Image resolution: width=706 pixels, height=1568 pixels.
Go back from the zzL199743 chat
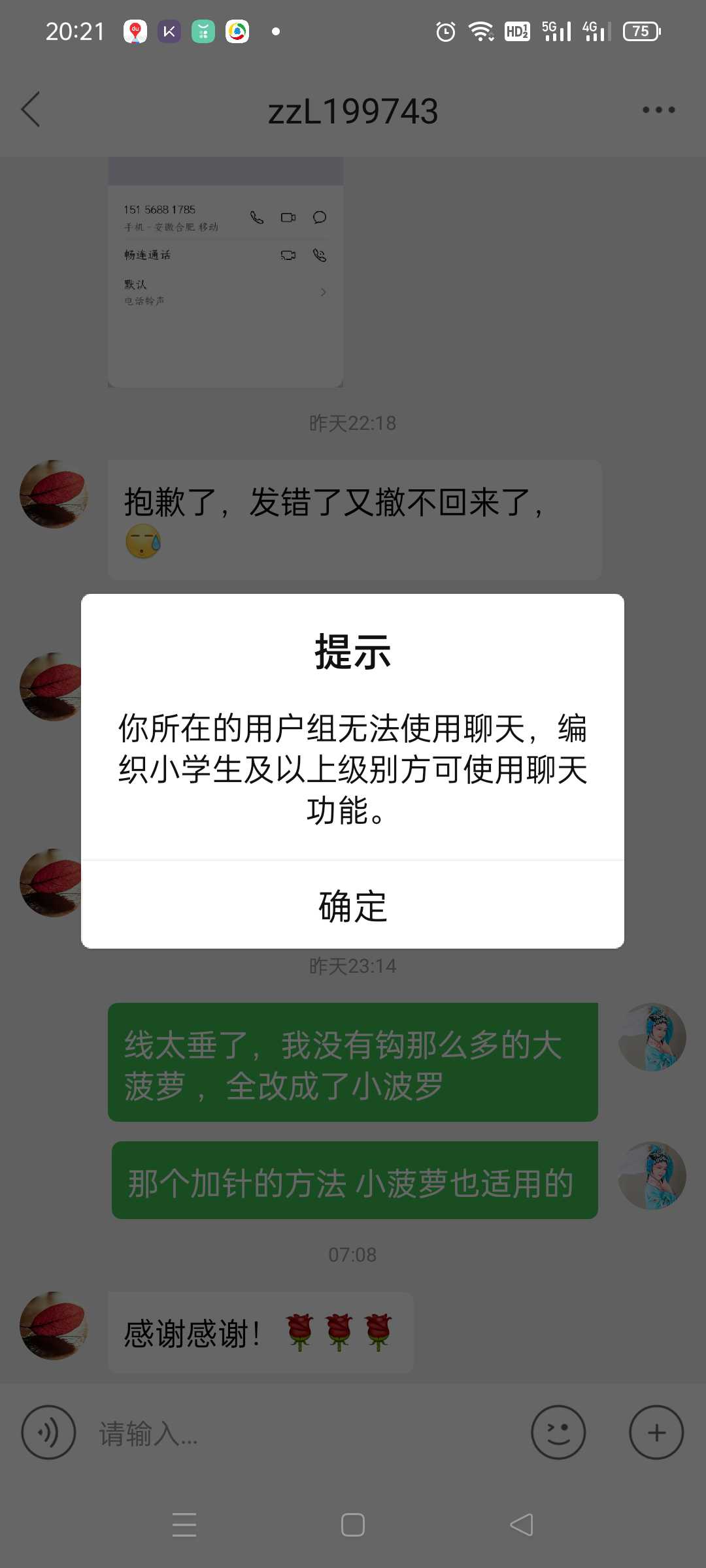coord(31,109)
